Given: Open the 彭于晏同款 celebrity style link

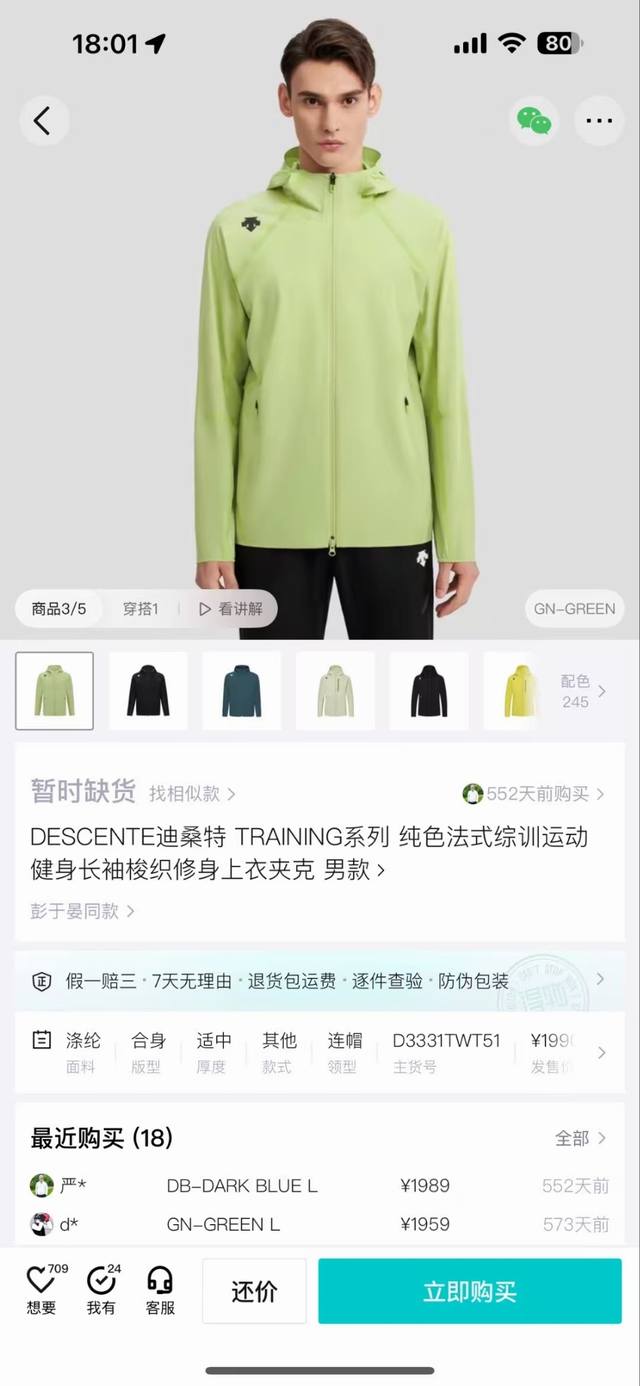Looking at the screenshot, I should click(x=82, y=911).
